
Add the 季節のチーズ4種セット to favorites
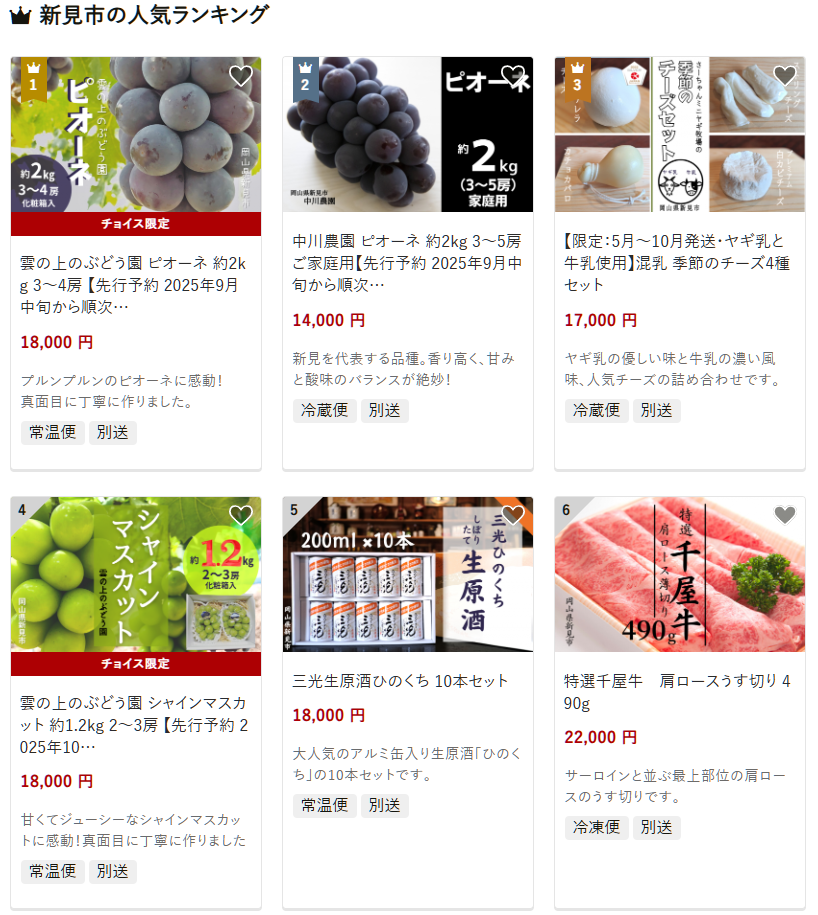[x=785, y=76]
